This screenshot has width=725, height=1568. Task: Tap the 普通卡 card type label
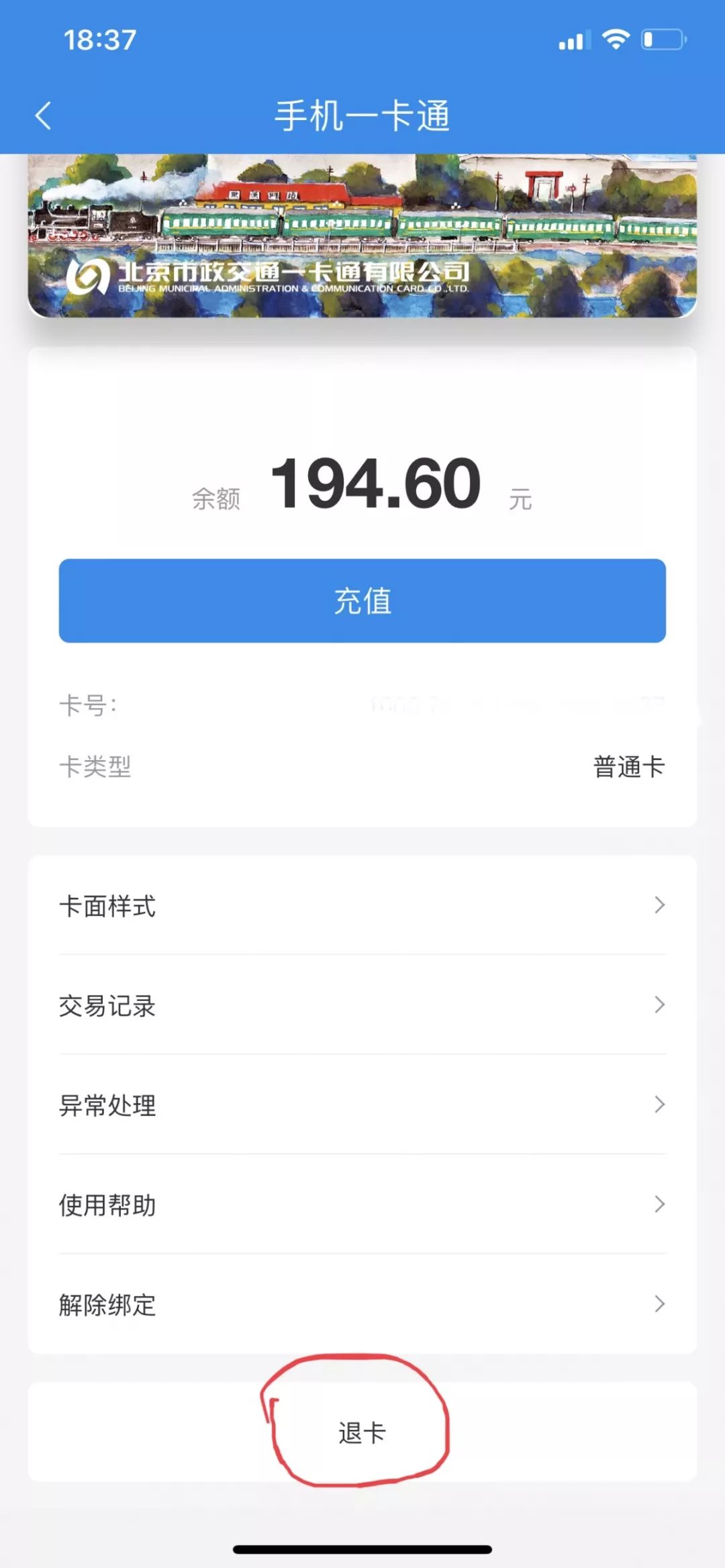tap(629, 768)
